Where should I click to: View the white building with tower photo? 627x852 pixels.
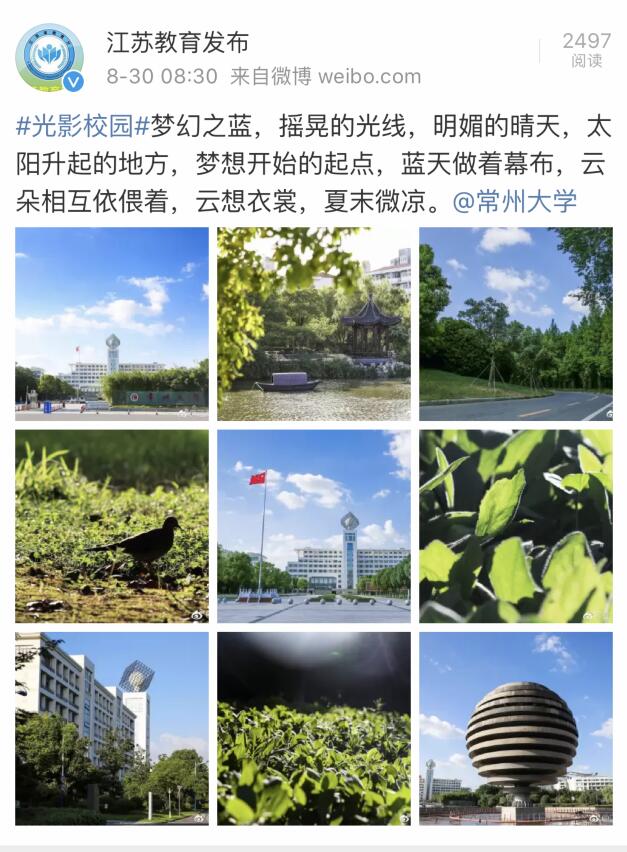[x=112, y=727]
